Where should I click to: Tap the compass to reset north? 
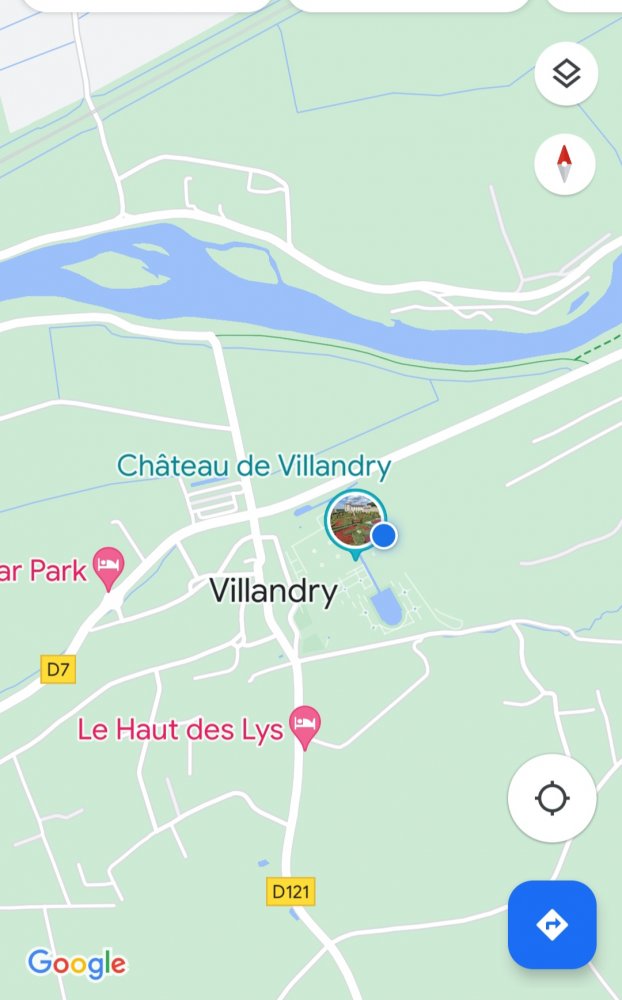pos(565,163)
